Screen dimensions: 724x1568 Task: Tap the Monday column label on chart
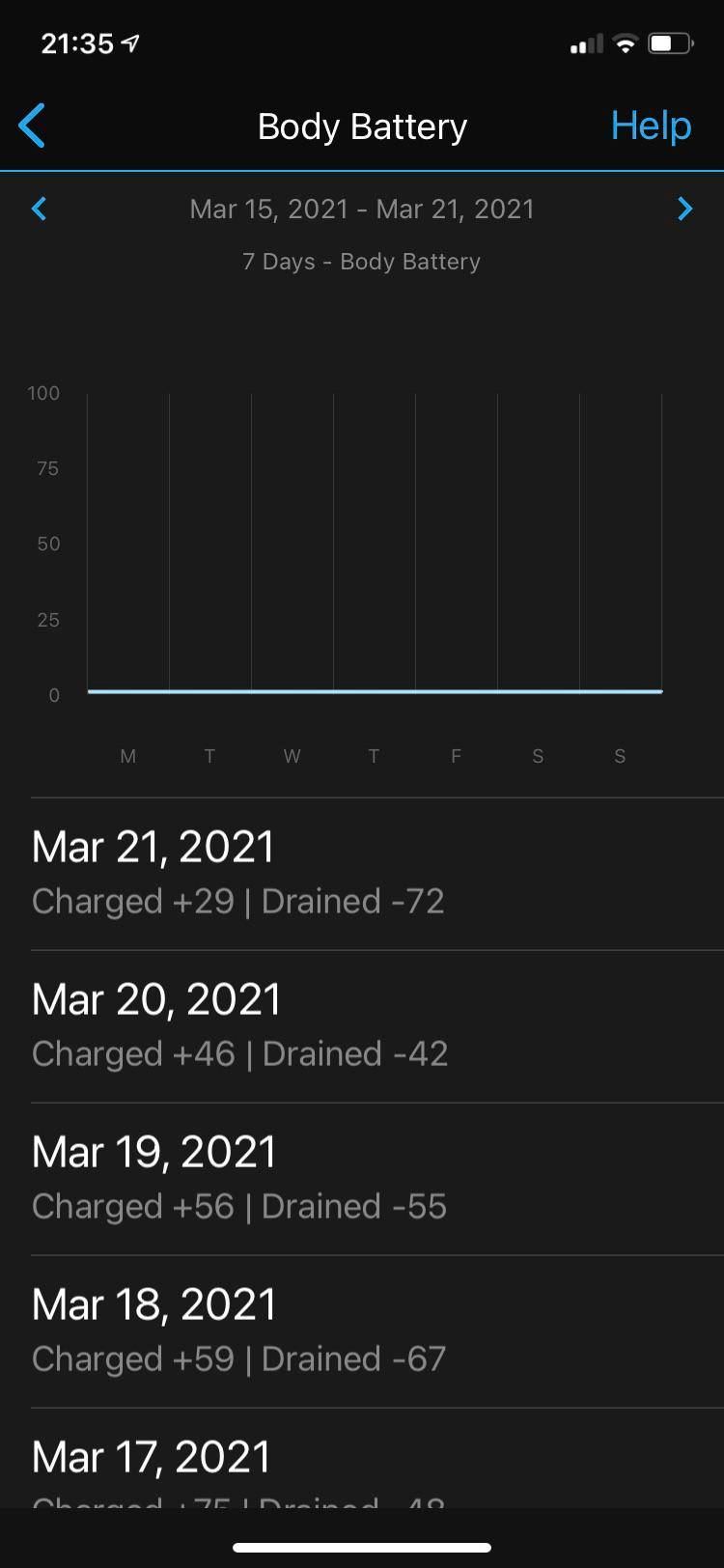click(x=127, y=756)
